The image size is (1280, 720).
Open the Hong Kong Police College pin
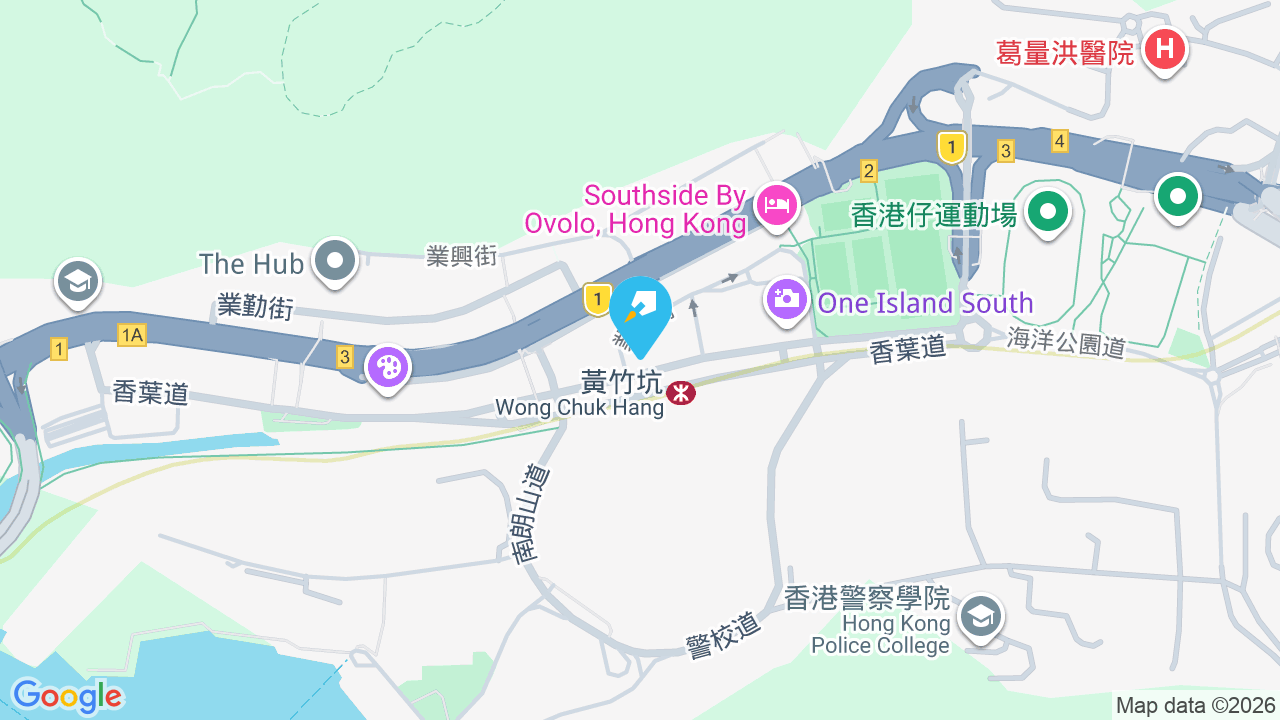pyautogui.click(x=981, y=618)
